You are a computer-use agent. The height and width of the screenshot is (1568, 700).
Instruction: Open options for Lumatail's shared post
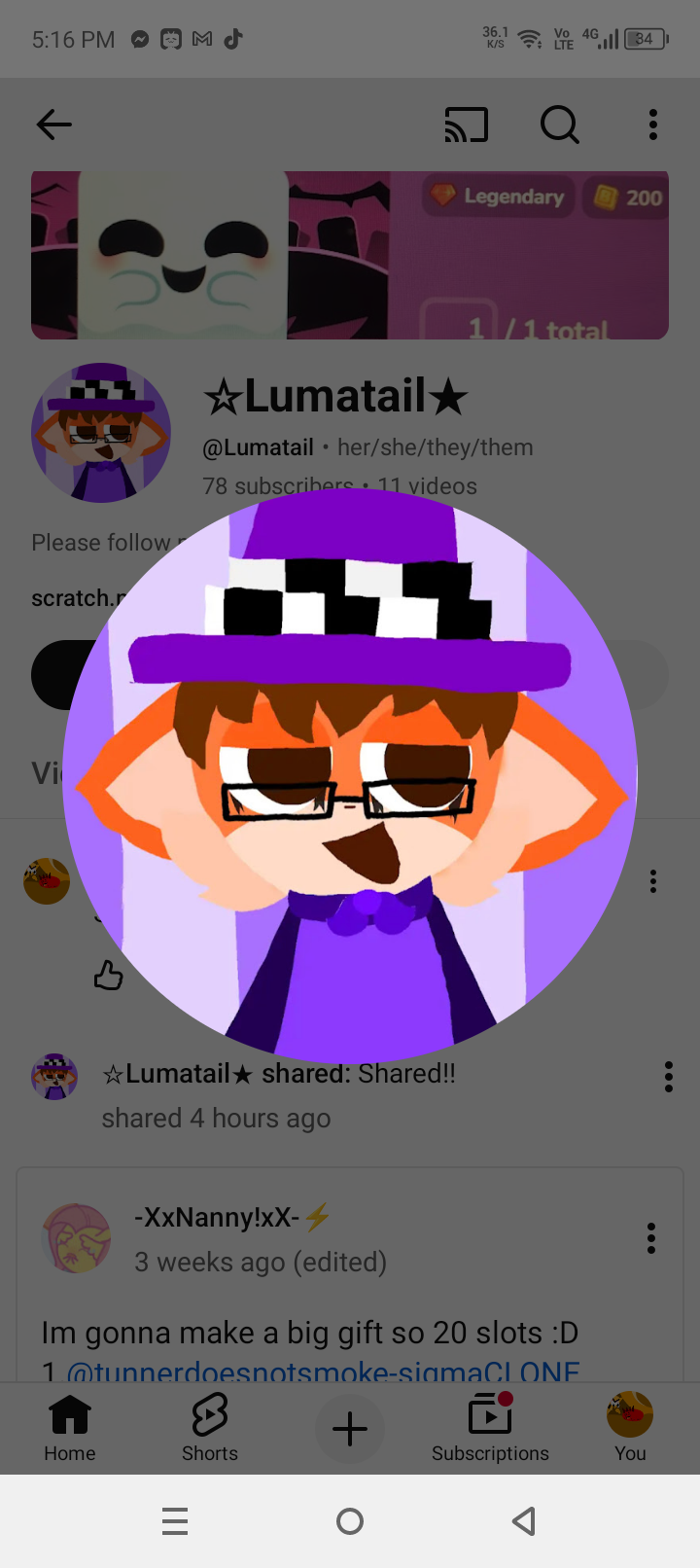(669, 1077)
